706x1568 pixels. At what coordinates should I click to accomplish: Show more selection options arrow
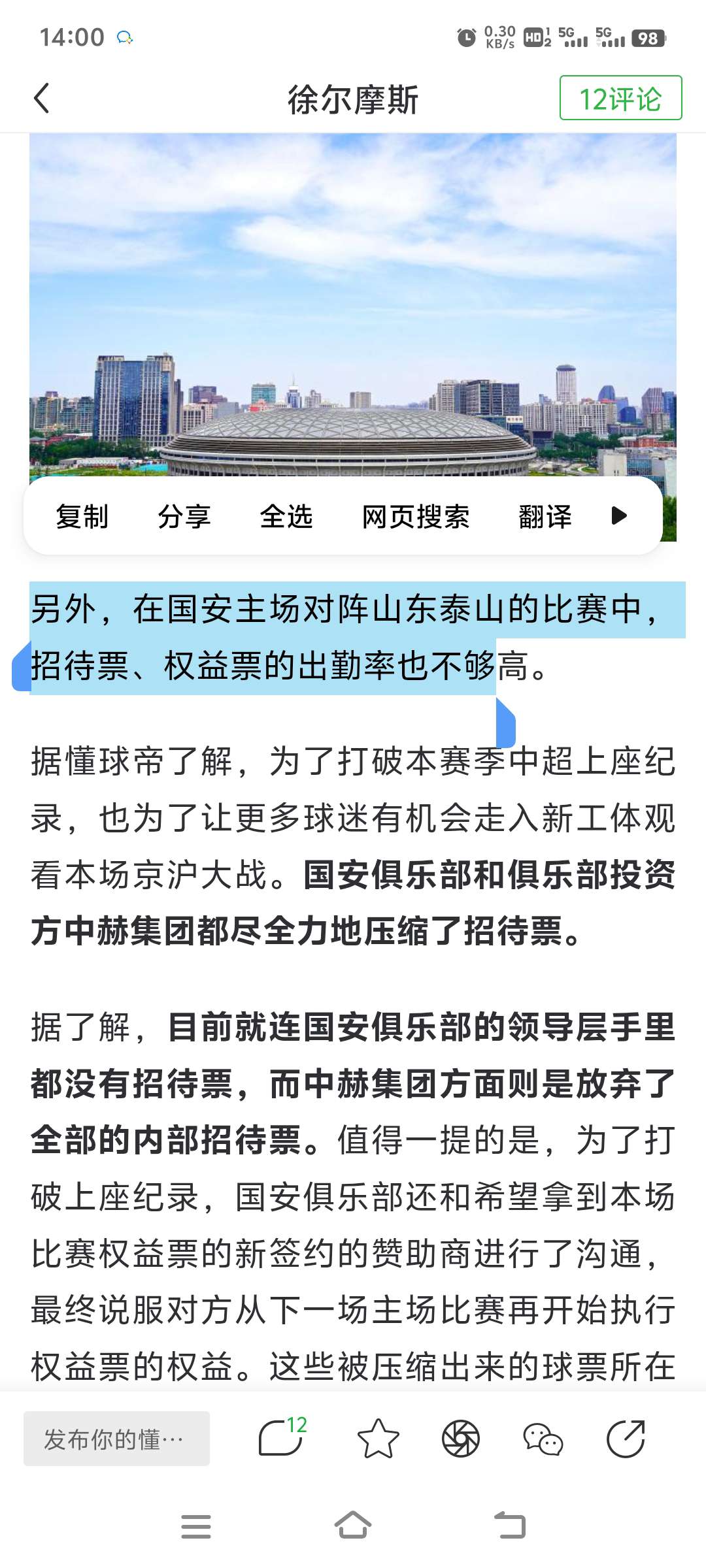pos(618,516)
